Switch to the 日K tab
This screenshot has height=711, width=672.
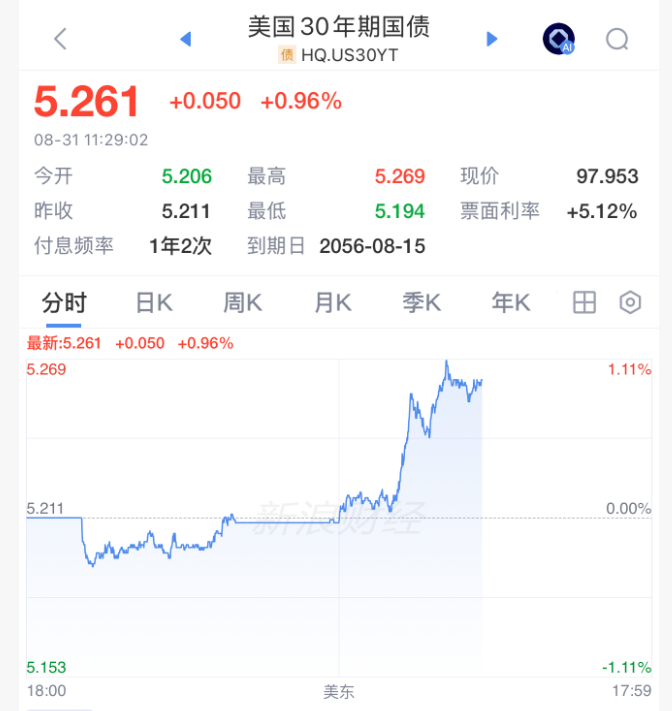(154, 302)
